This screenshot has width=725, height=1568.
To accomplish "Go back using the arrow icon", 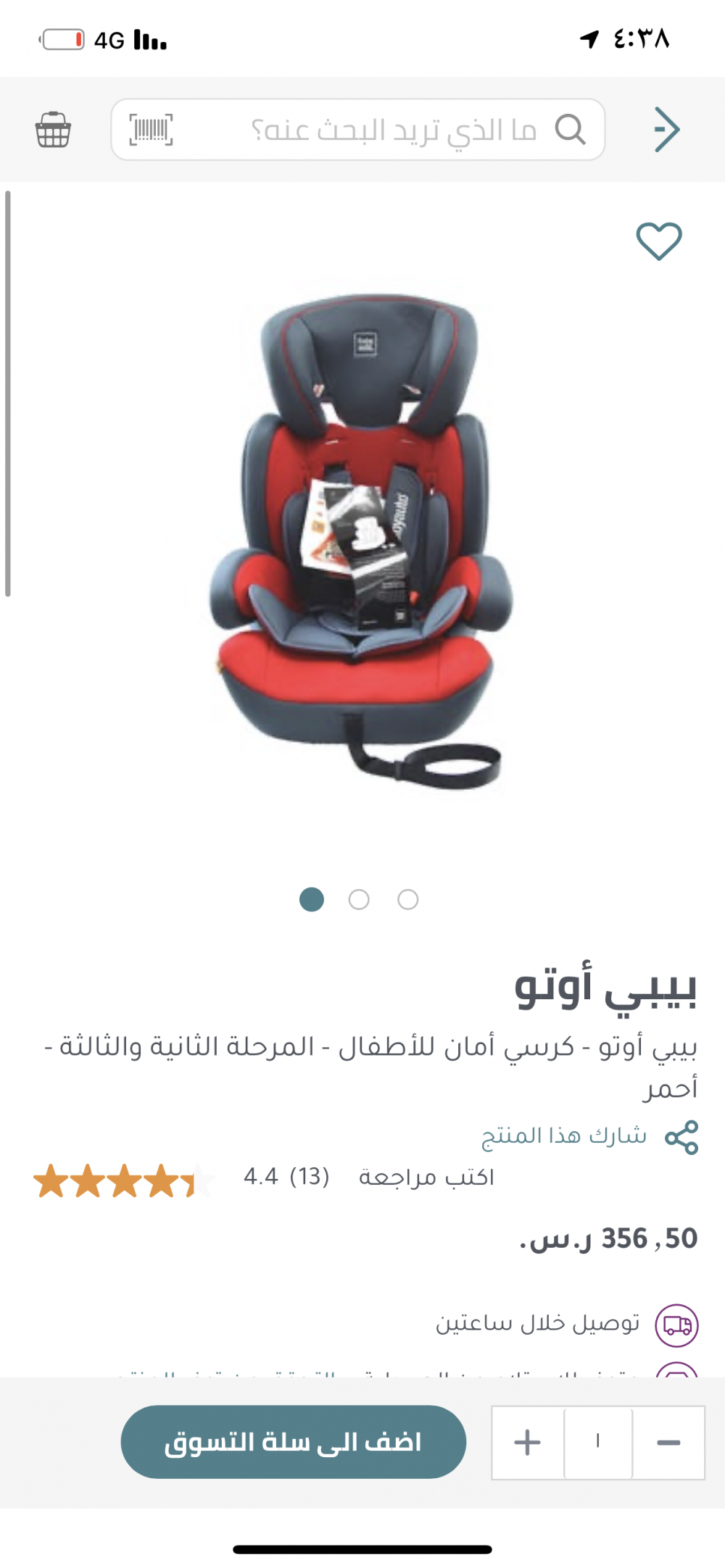I will [x=666, y=130].
